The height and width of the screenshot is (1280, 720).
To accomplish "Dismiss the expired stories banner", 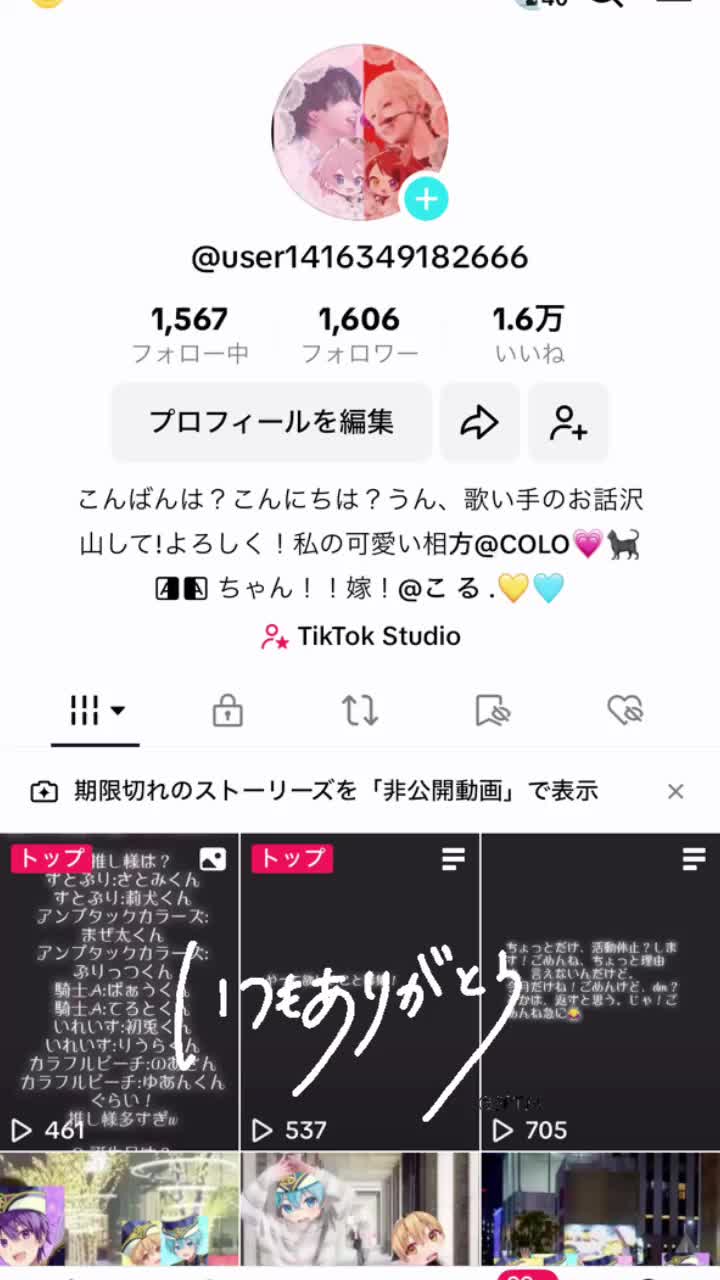I will point(676,792).
